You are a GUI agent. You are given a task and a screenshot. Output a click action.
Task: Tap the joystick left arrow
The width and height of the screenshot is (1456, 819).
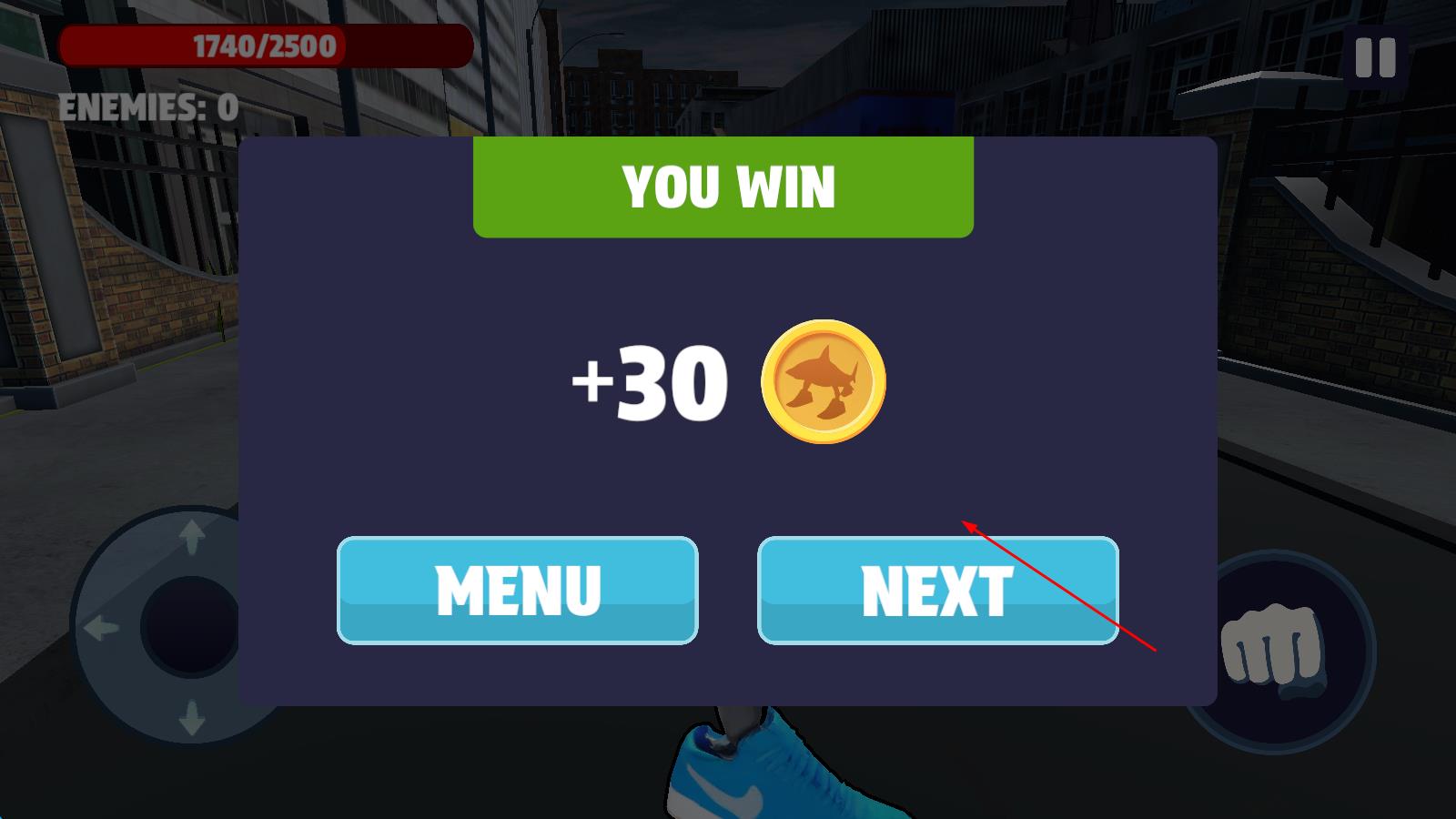tap(100, 627)
